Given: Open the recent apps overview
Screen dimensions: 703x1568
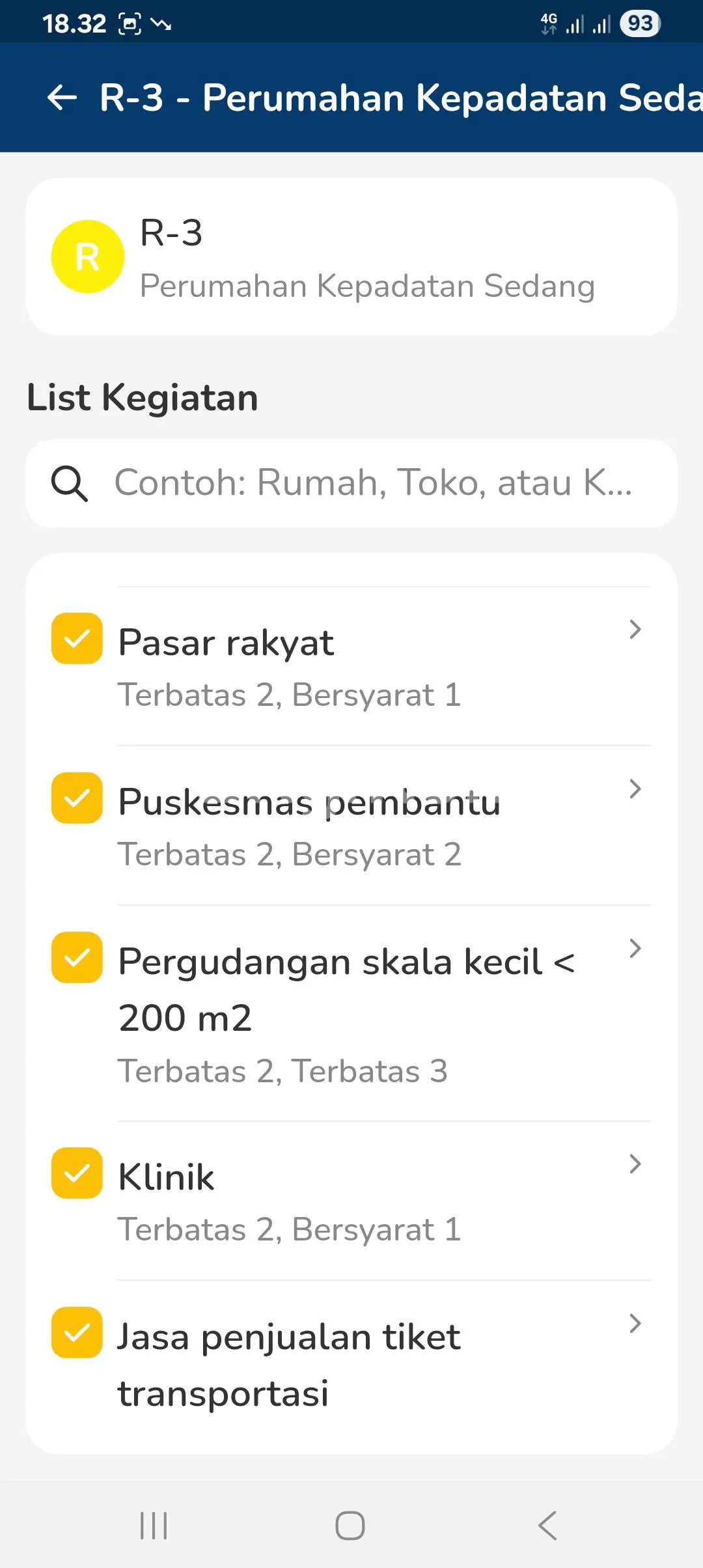Looking at the screenshot, I should (154, 1526).
